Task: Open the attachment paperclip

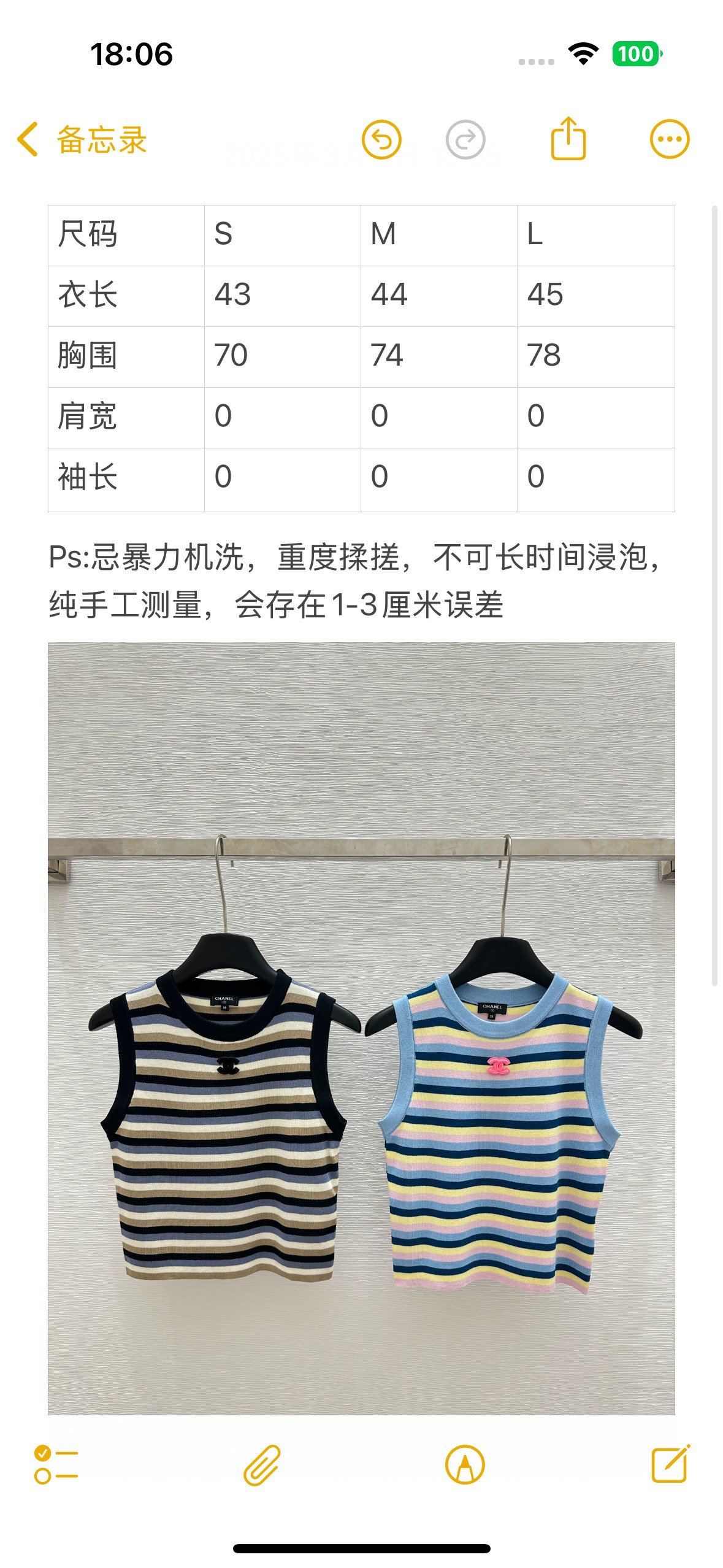Action: 262,1464
